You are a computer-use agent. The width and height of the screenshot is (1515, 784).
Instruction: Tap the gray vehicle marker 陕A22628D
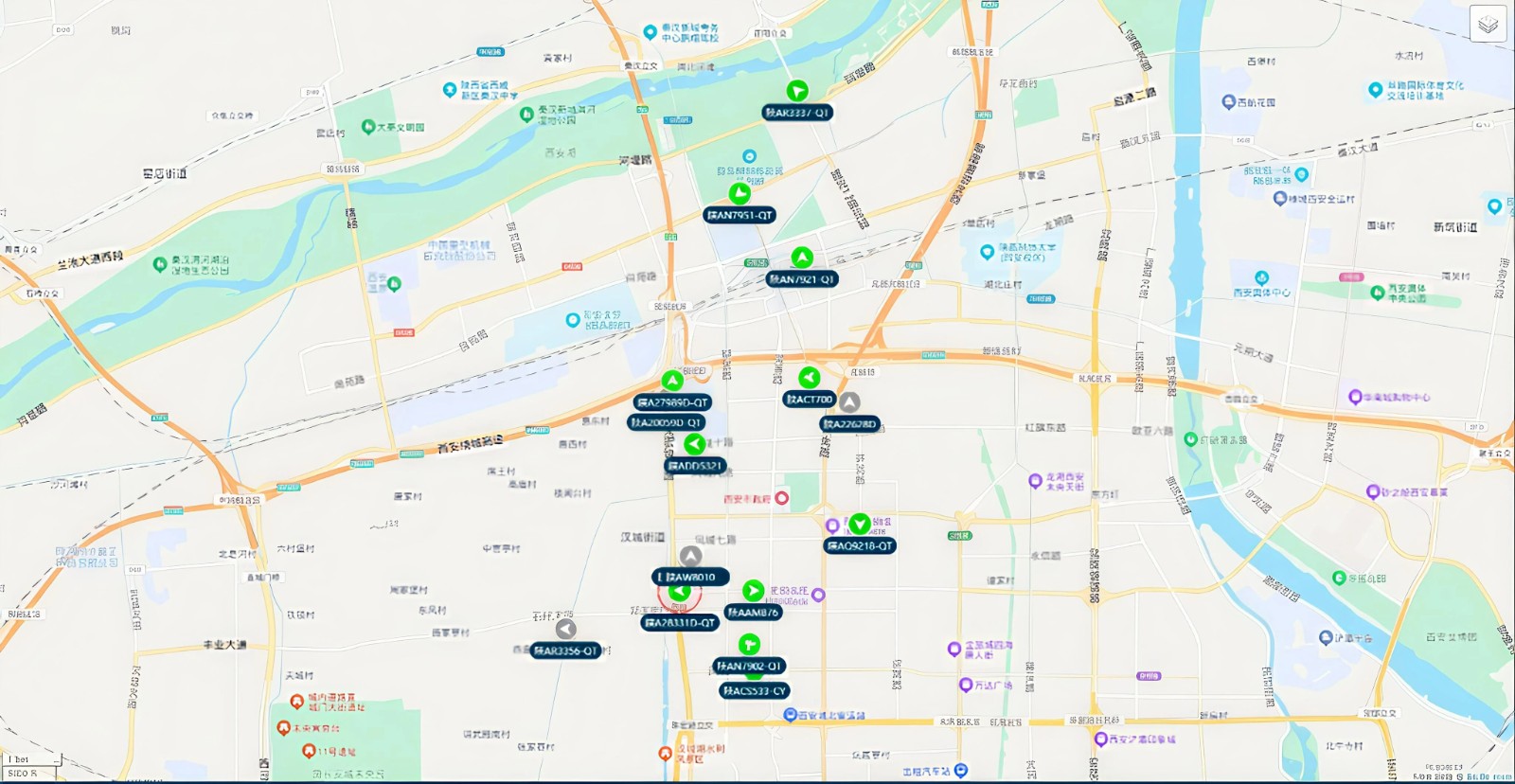point(850,403)
